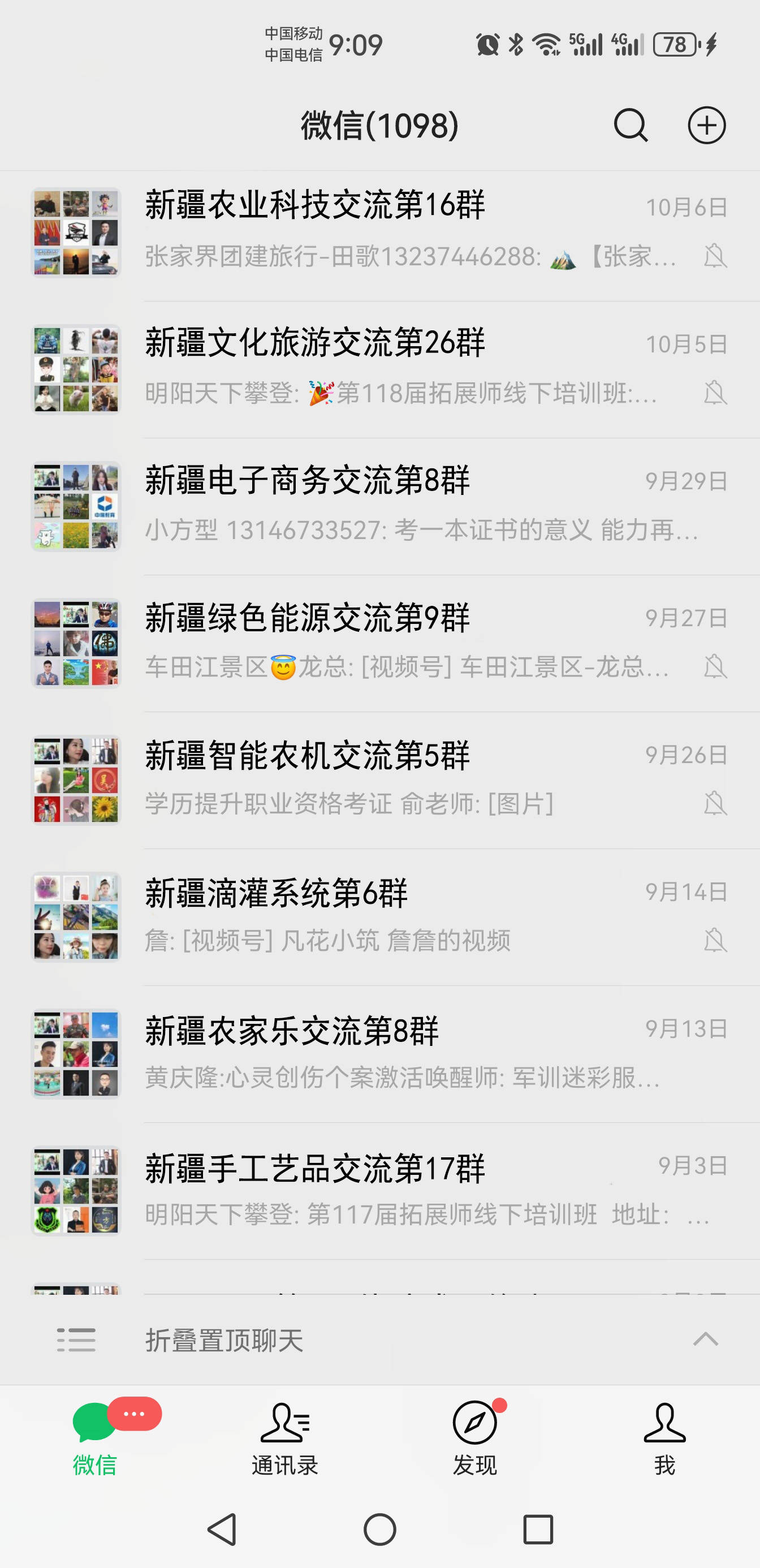Select the 微信 tab
760x1568 pixels.
click(95, 1437)
